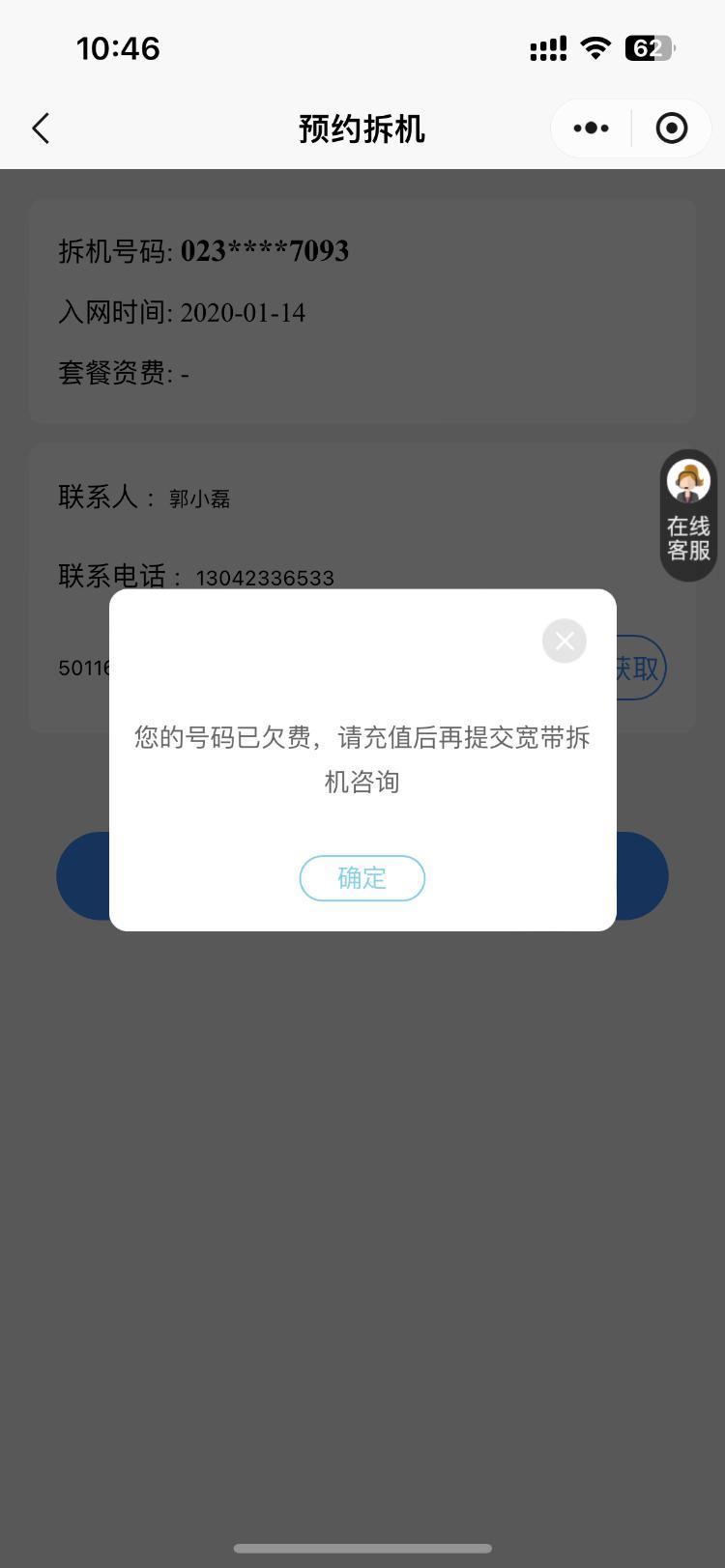Open the mini program overflow menu
The height and width of the screenshot is (1568, 725).
(591, 128)
